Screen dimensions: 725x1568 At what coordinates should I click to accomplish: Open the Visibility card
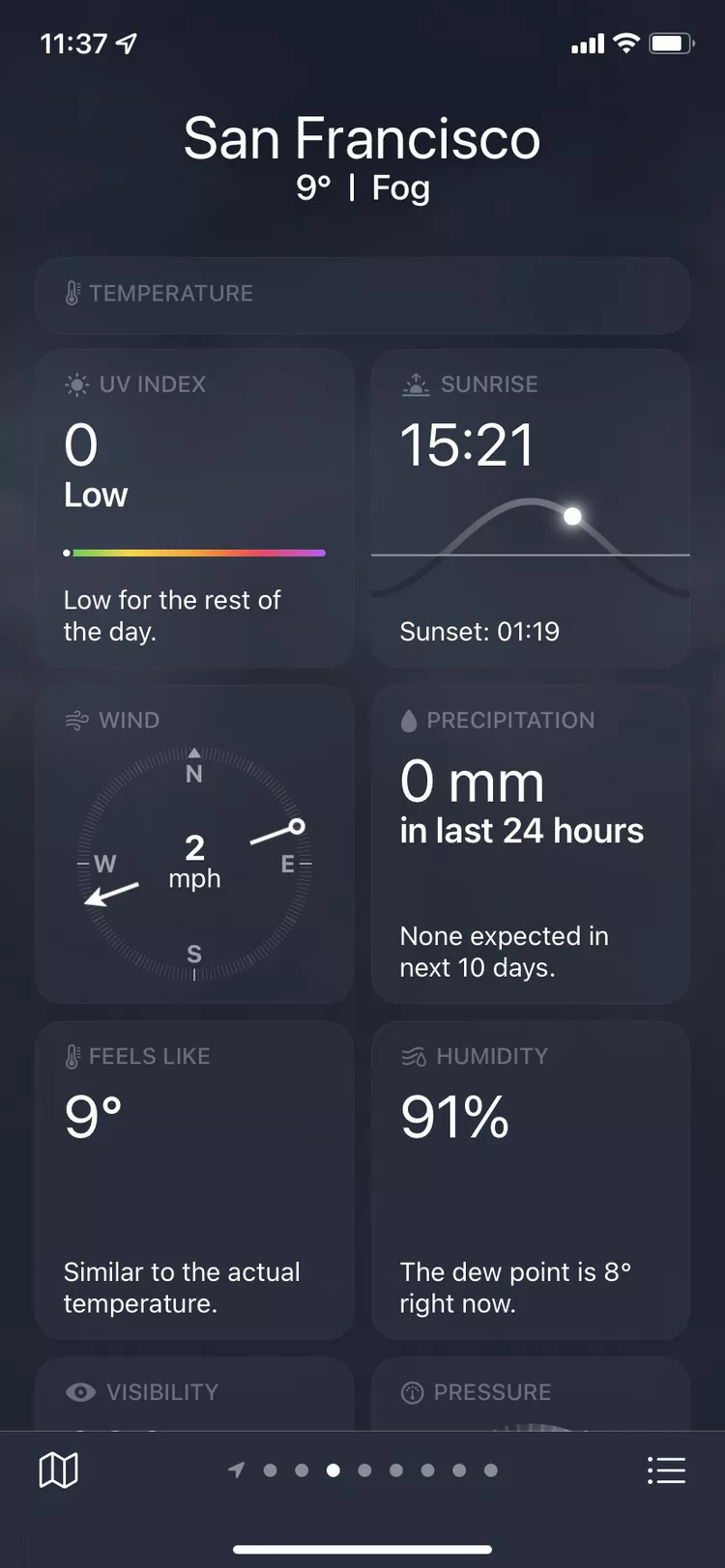[194, 1394]
